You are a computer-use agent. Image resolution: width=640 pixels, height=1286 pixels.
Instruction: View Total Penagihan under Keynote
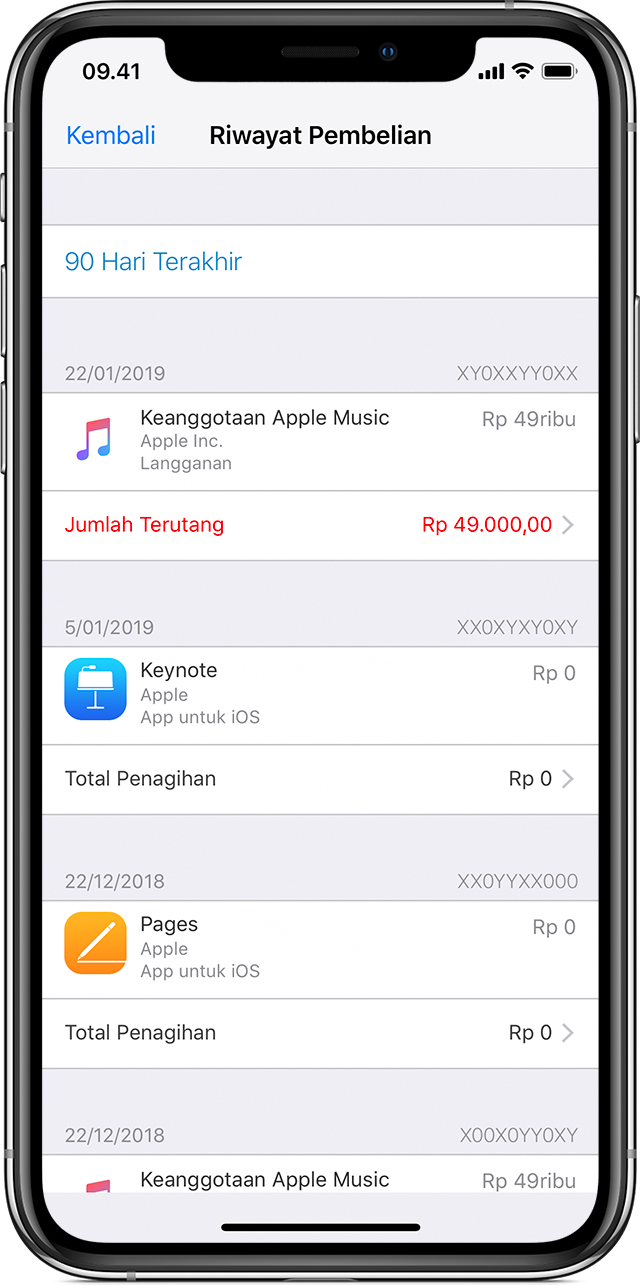(x=320, y=779)
